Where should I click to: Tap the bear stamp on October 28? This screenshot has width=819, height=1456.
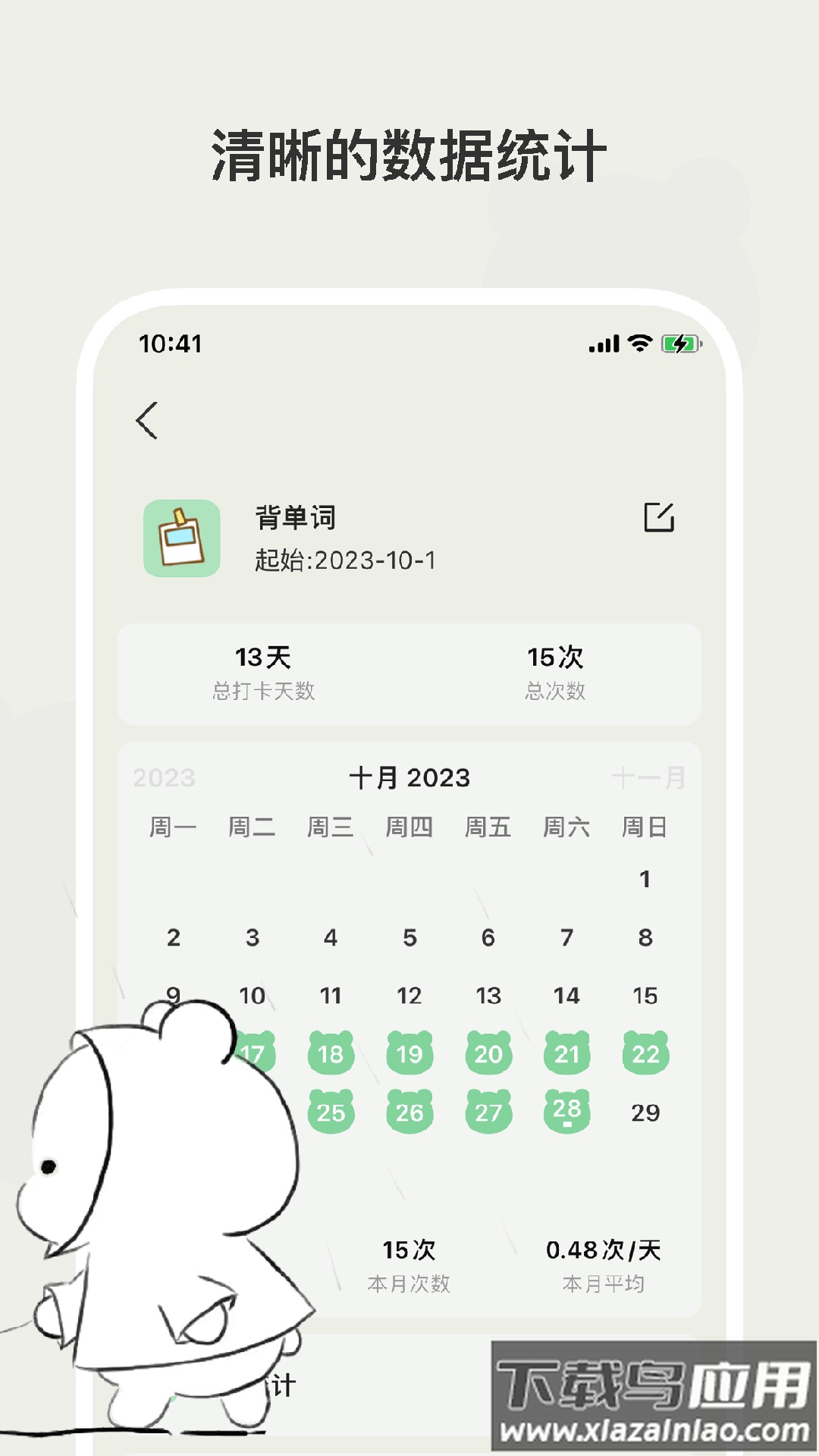[x=568, y=1112]
